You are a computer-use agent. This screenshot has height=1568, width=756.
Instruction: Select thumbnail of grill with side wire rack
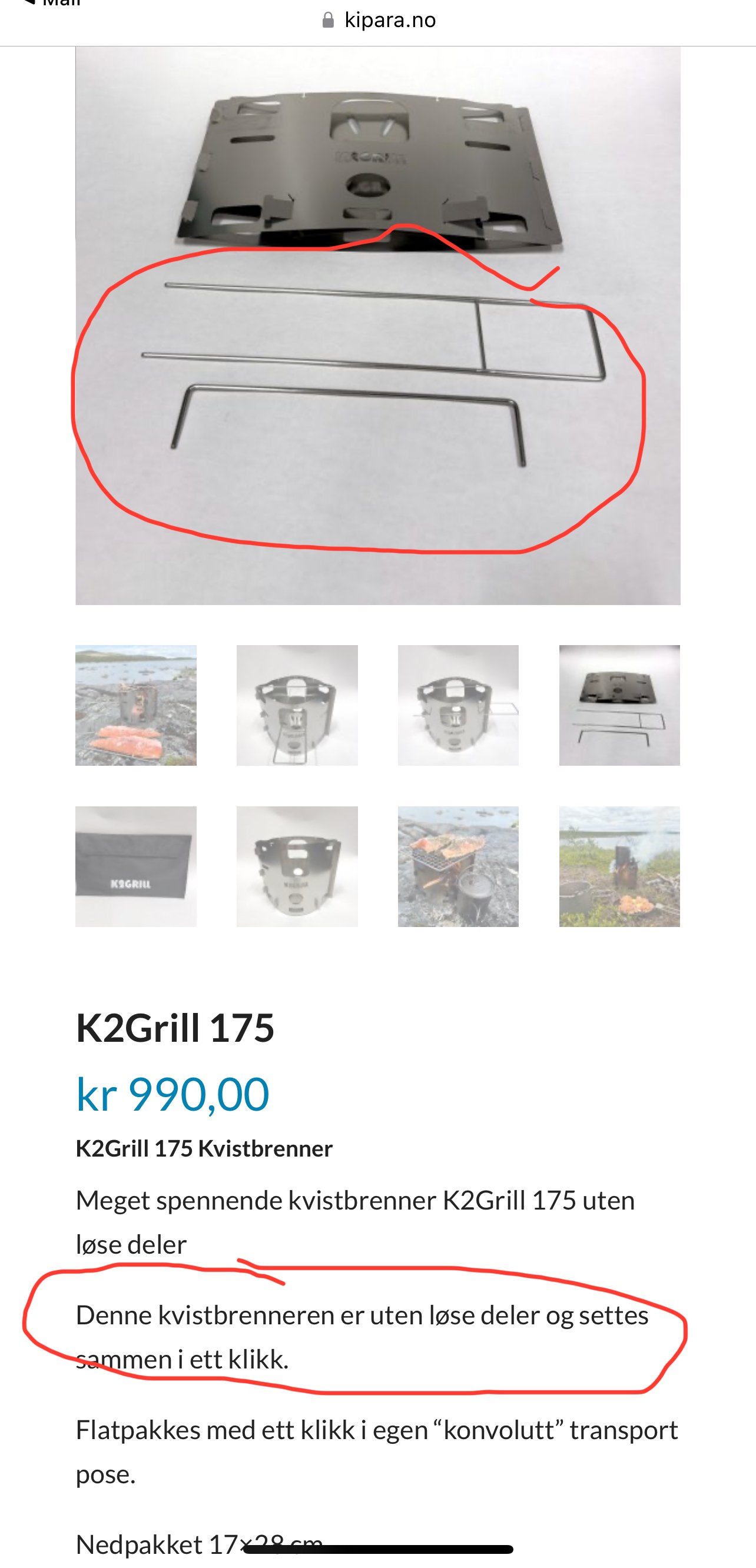click(457, 705)
